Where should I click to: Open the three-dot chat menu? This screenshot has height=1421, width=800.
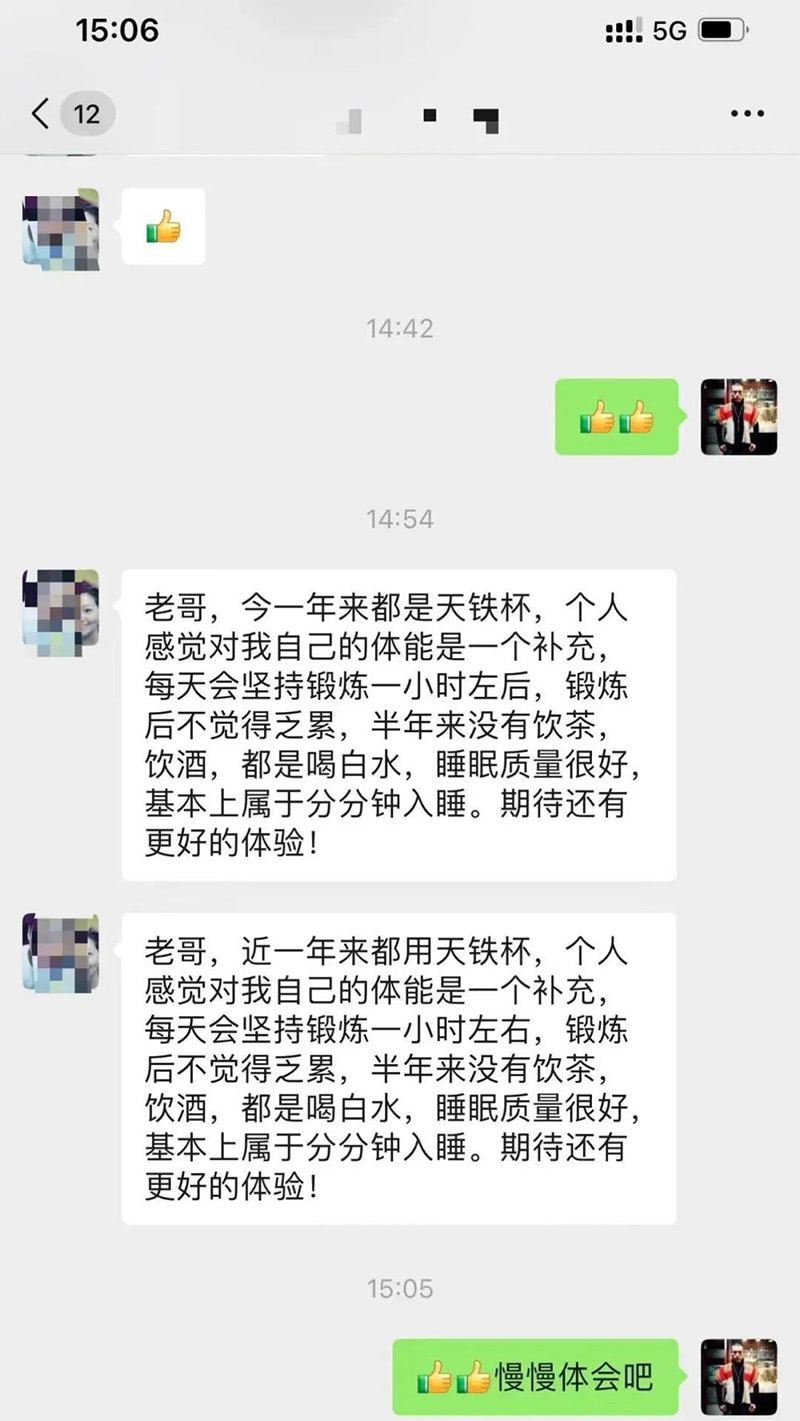[x=747, y=114]
